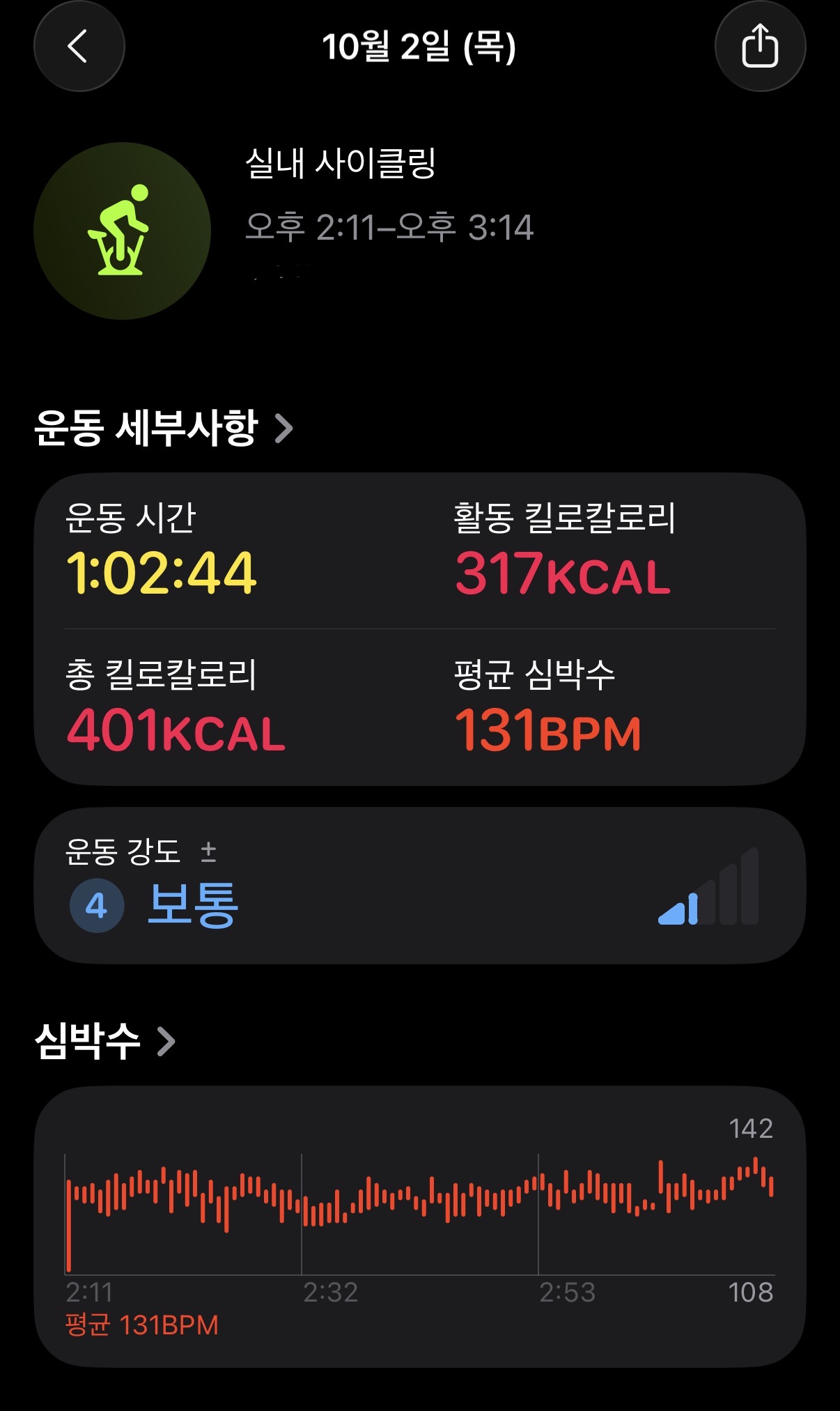Open the workout stats card
This screenshot has width=840, height=1411.
point(420,629)
